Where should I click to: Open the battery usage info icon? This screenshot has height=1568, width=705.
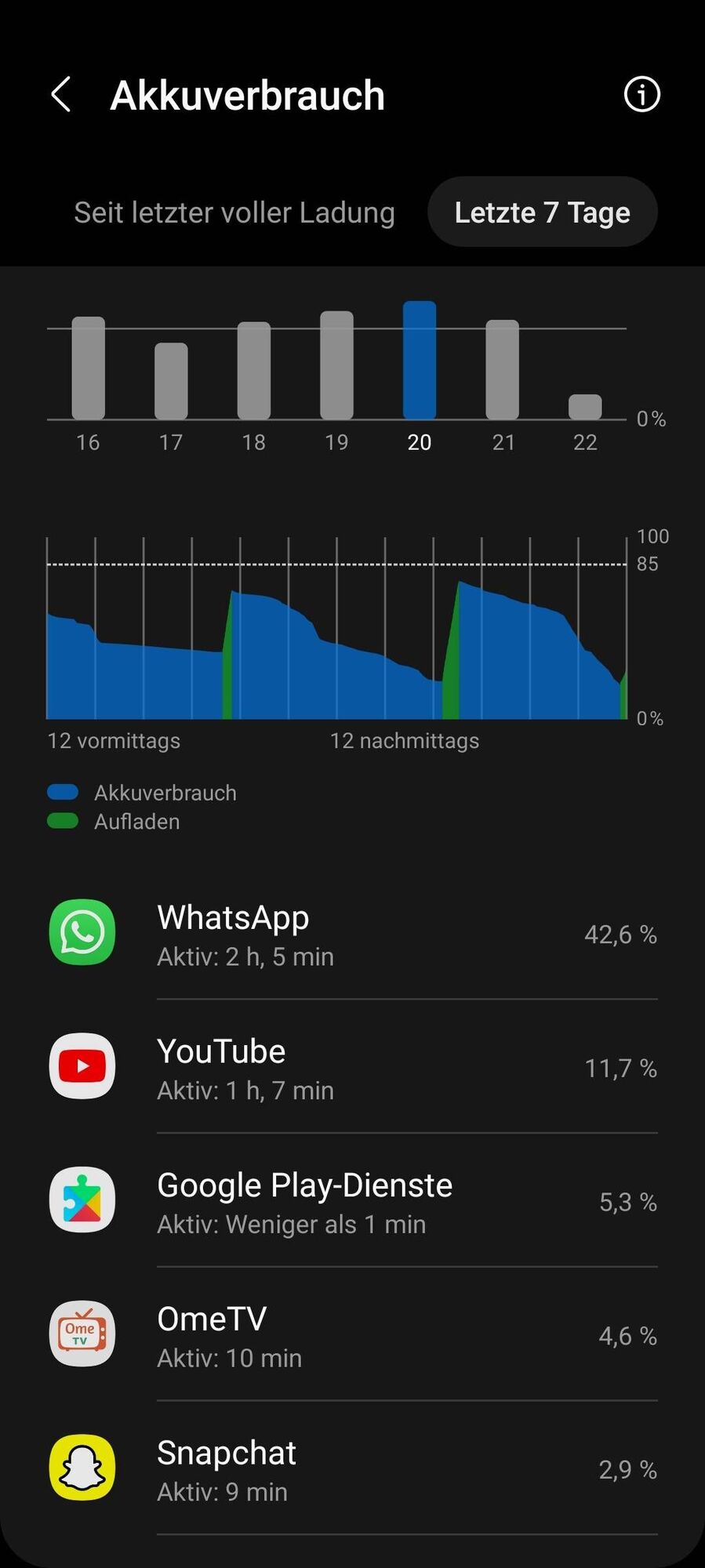click(x=641, y=95)
